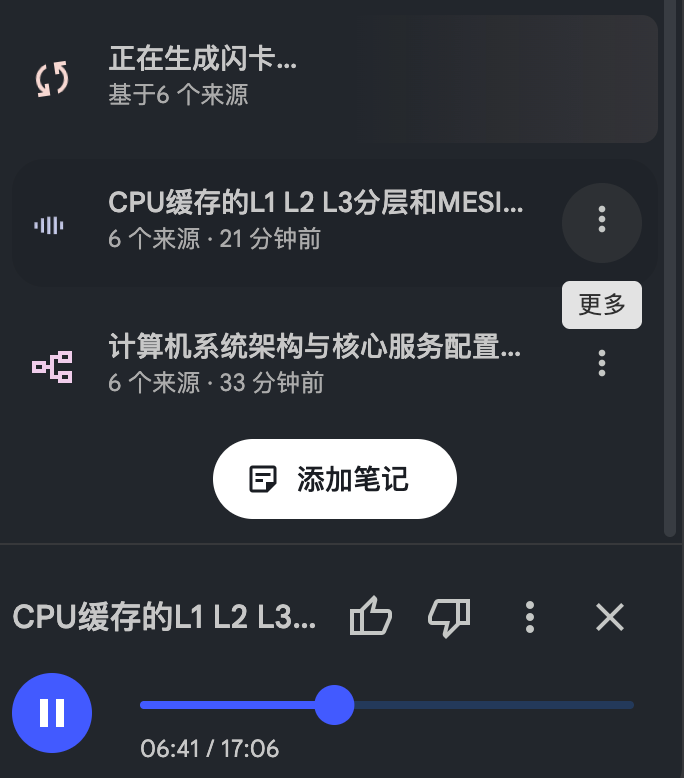Open the 计算机系统架构与核心服务配置 mind map
This screenshot has width=684, height=778.
pyautogui.click(x=315, y=365)
